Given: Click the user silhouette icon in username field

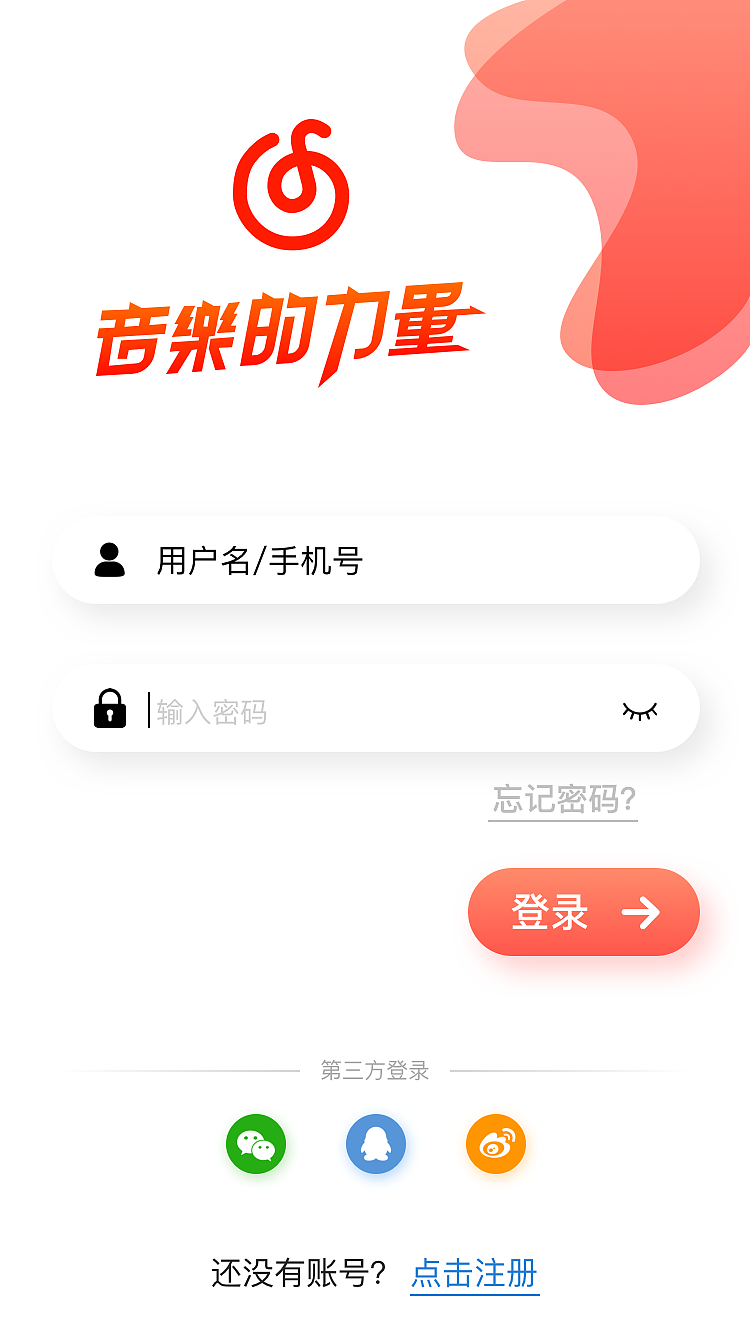Looking at the screenshot, I should click(110, 561).
